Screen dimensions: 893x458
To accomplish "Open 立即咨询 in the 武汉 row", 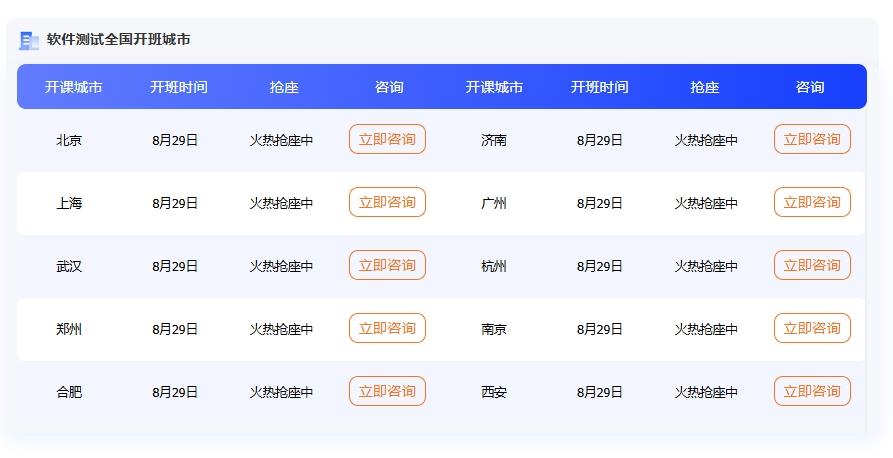I will click(387, 265).
